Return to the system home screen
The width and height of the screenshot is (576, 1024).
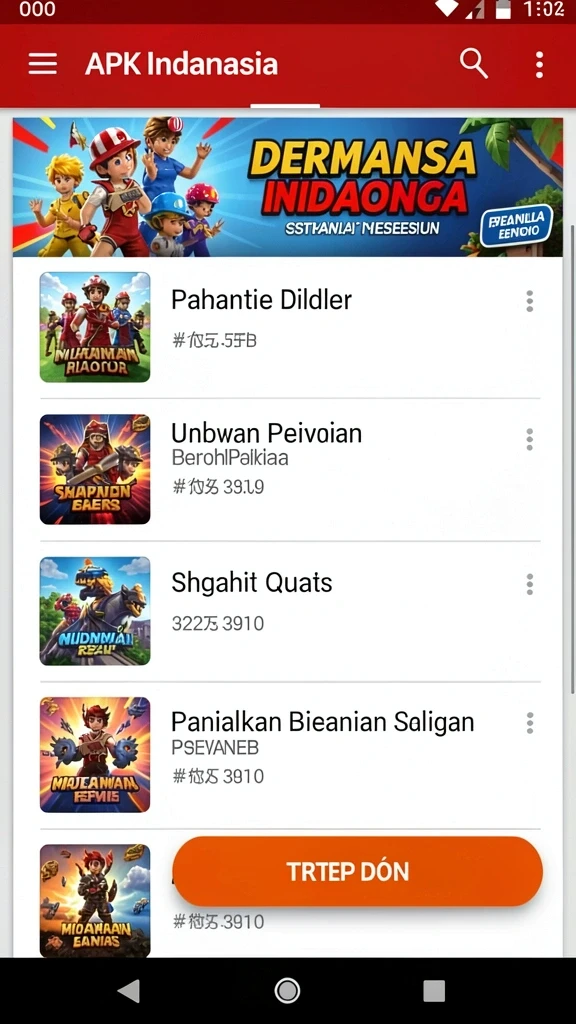coord(287,991)
